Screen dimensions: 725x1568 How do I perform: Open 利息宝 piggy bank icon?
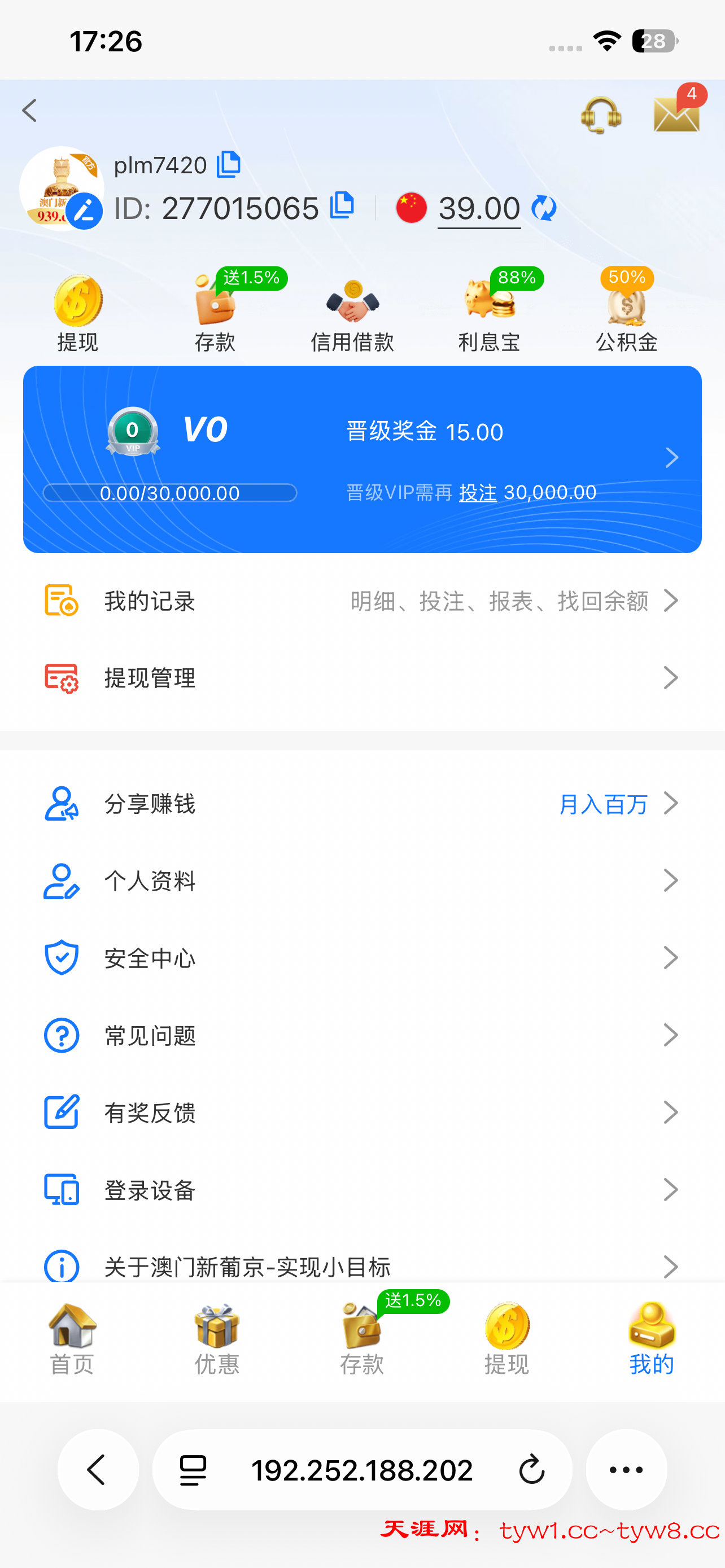[x=490, y=303]
